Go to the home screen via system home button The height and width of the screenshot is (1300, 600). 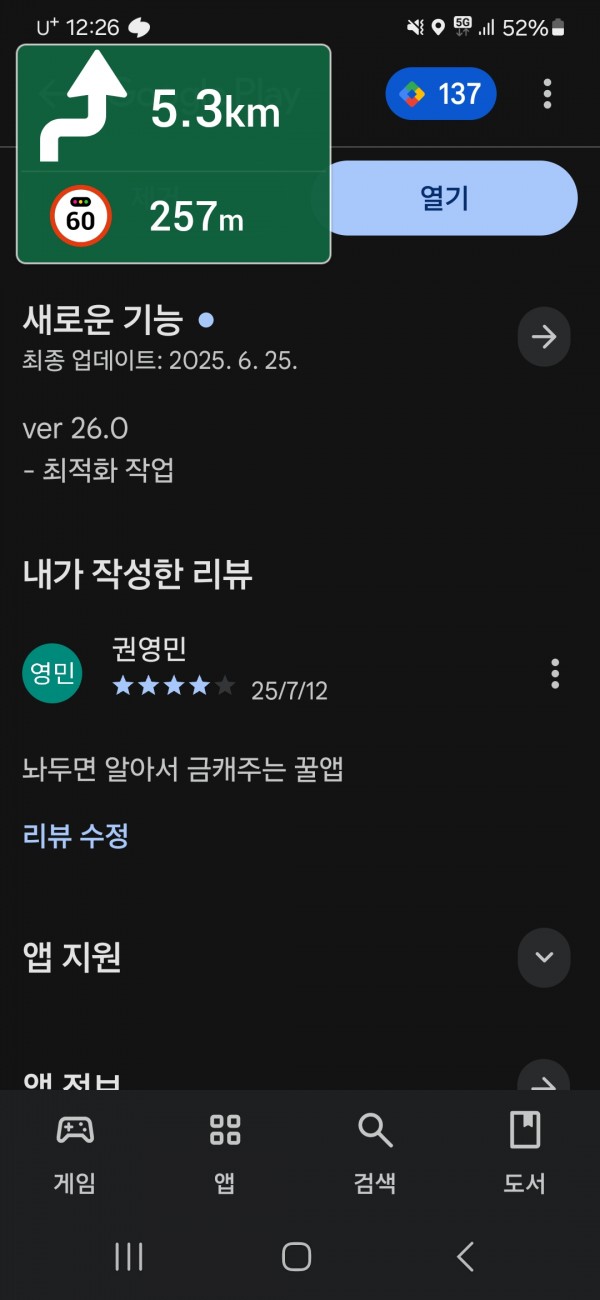click(297, 1256)
